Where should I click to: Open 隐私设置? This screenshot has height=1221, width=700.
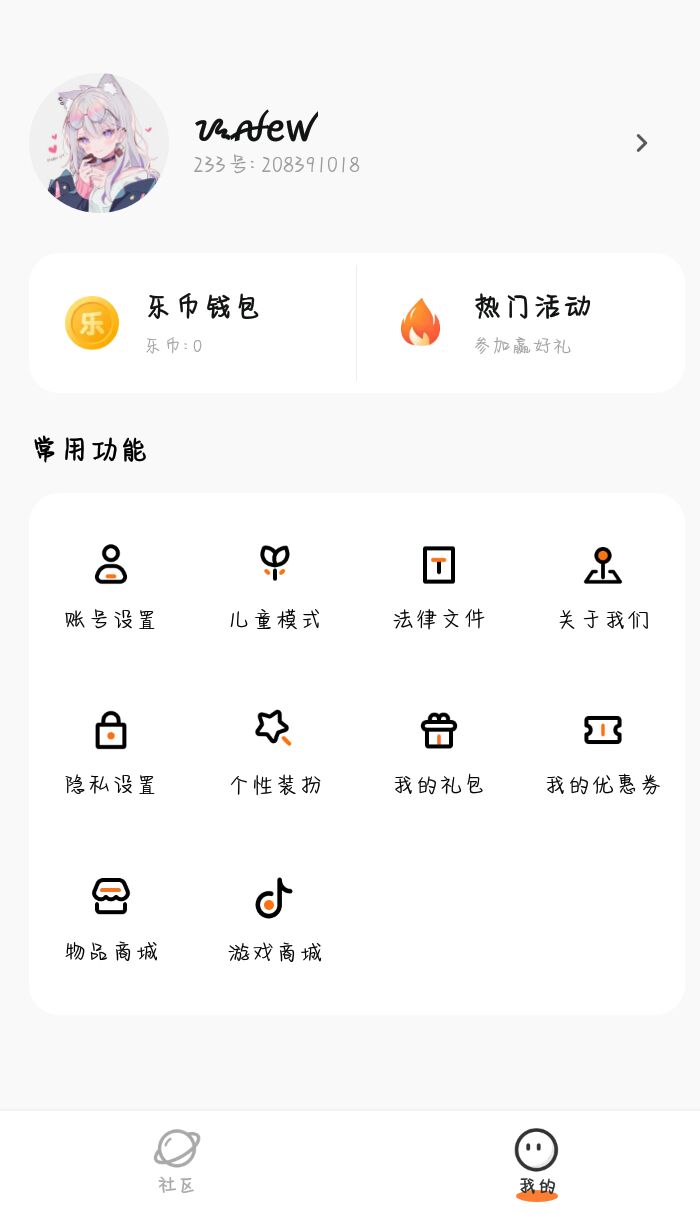(x=111, y=752)
